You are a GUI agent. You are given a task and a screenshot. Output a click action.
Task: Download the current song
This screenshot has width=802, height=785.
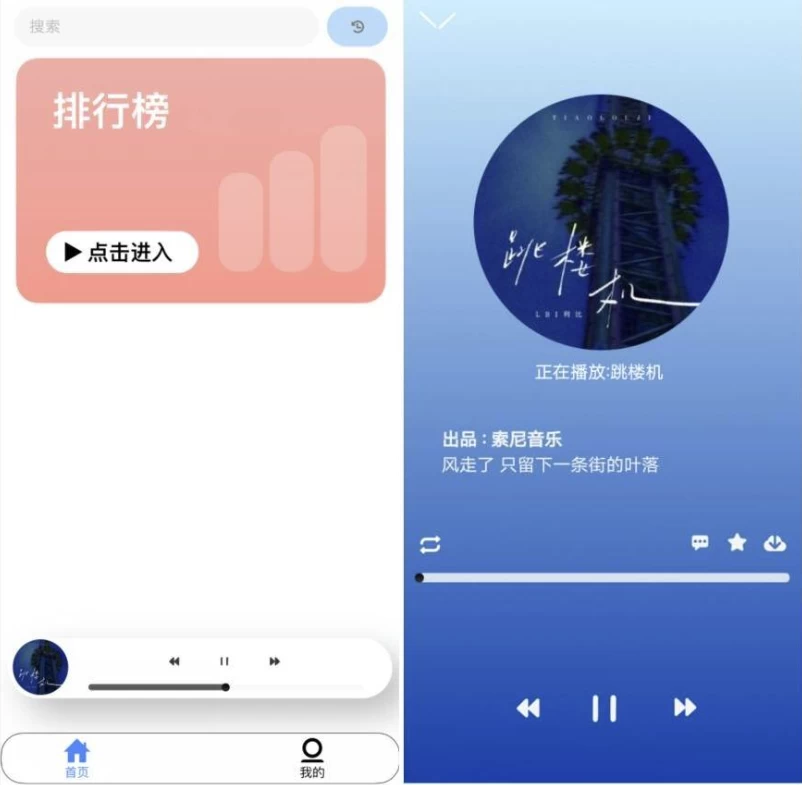(x=774, y=543)
